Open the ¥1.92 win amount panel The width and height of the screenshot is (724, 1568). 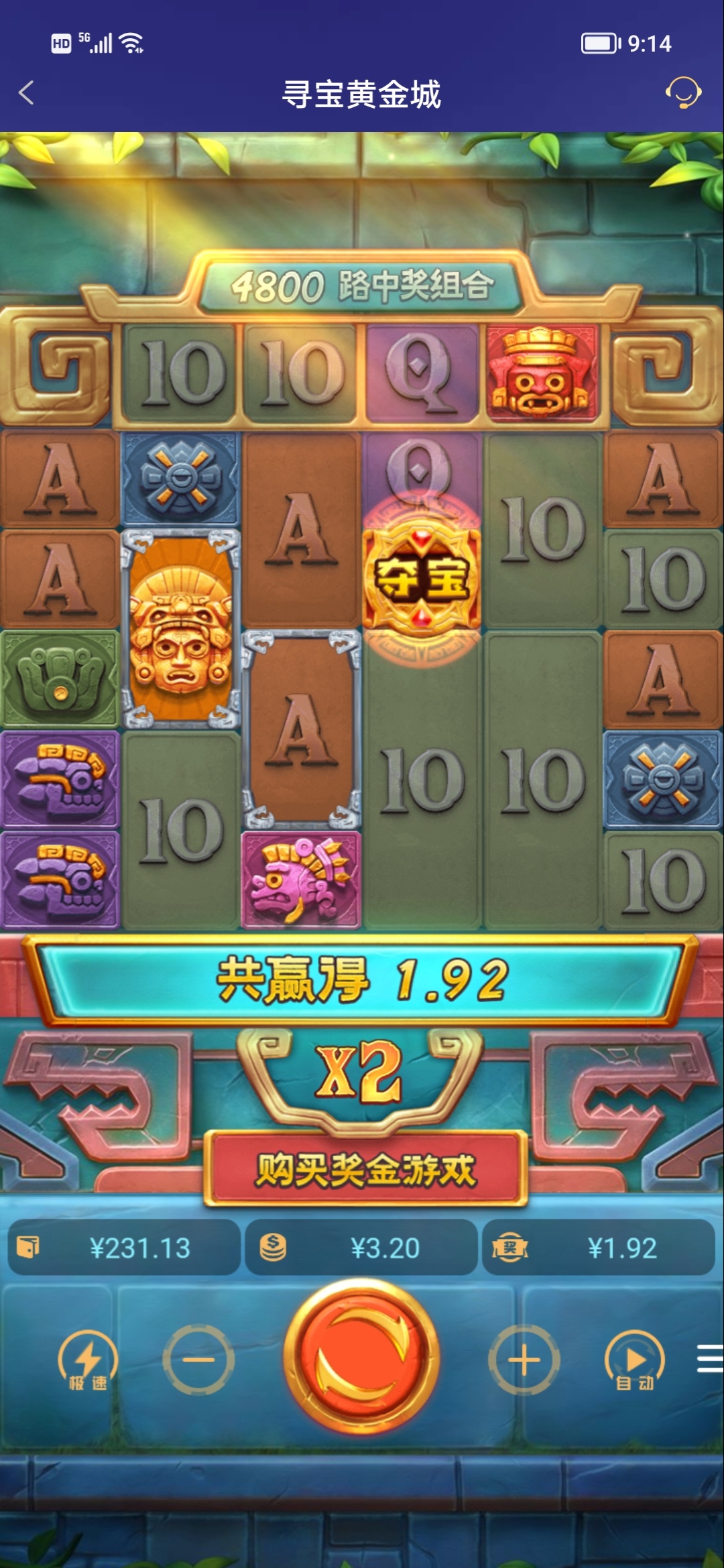(598, 1248)
